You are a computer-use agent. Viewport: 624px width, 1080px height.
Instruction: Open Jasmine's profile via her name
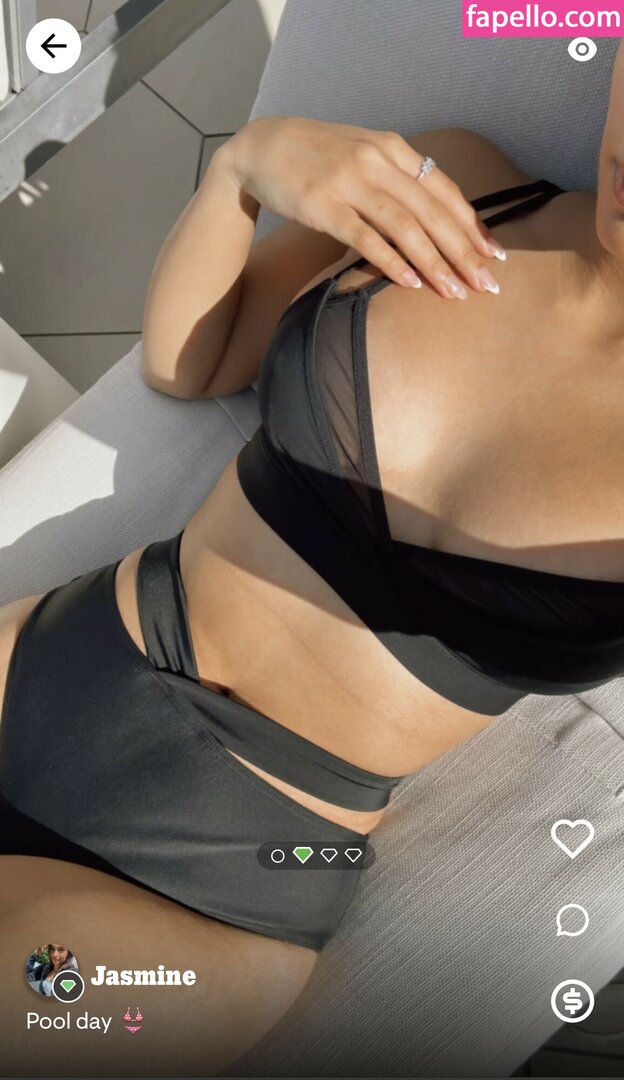pos(143,976)
